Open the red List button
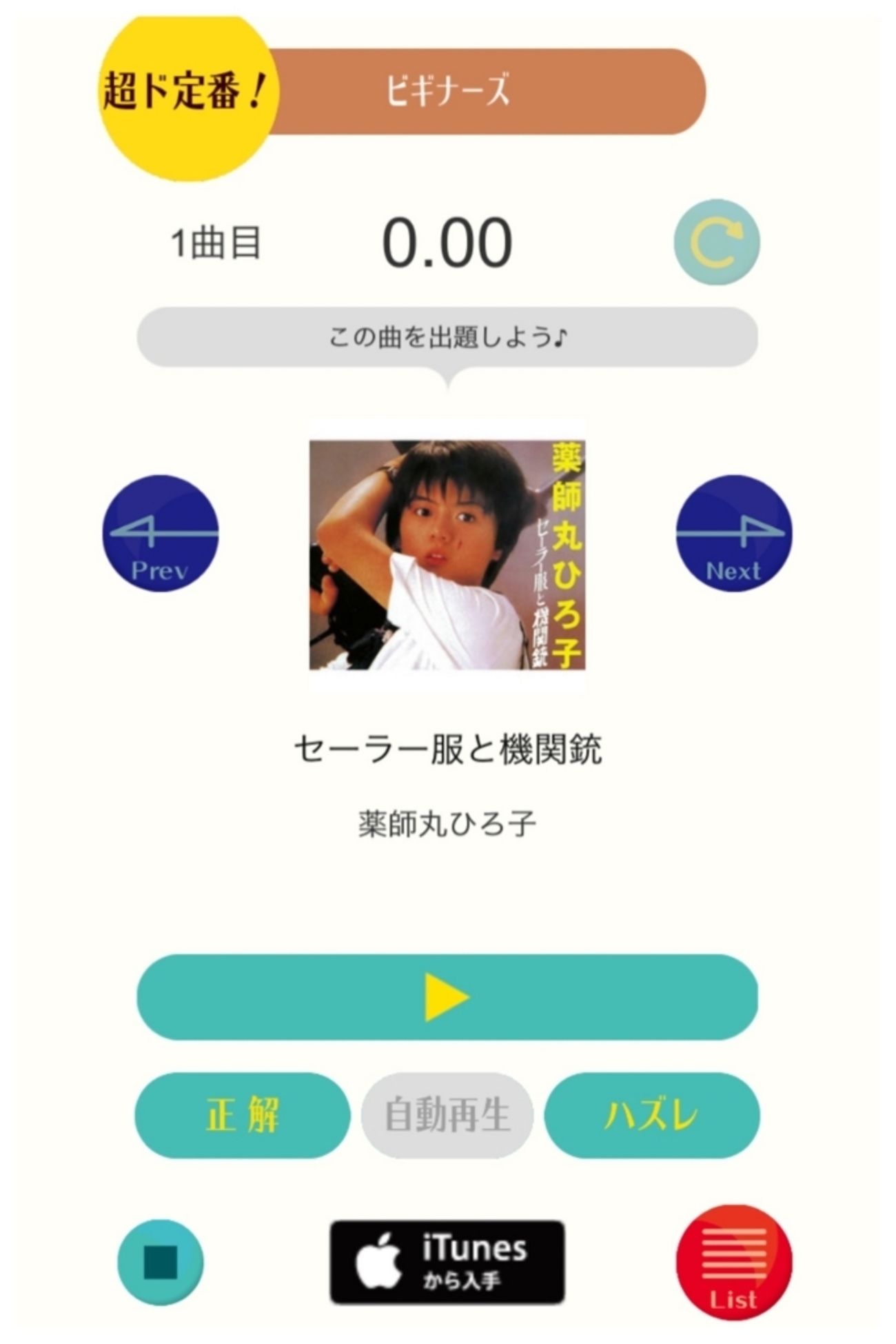This screenshot has height=1344, width=896. click(733, 1262)
